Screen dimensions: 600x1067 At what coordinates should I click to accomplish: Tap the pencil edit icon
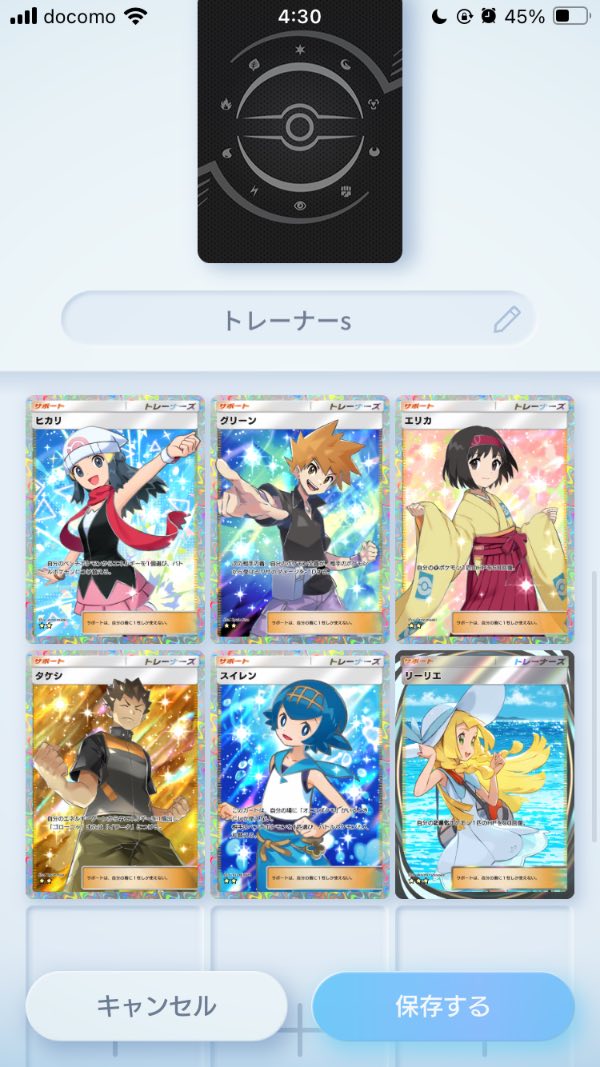click(x=507, y=320)
